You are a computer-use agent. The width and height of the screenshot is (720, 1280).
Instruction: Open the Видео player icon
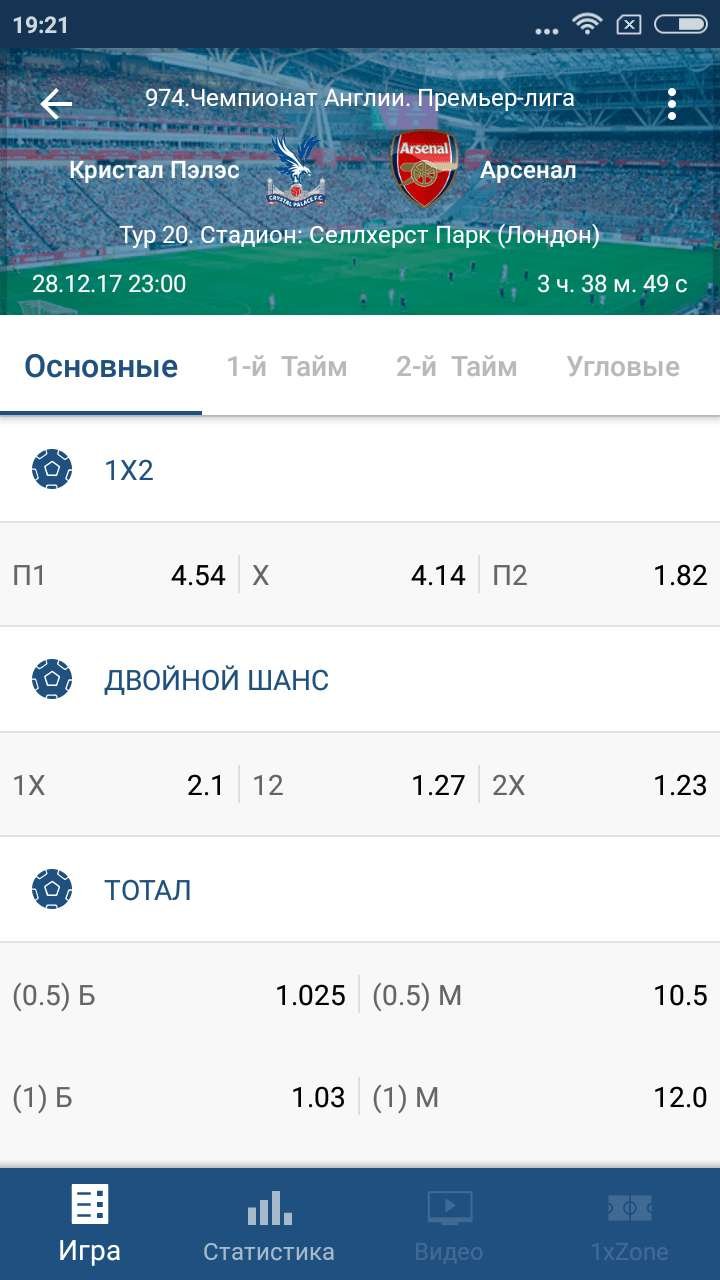pos(449,1205)
